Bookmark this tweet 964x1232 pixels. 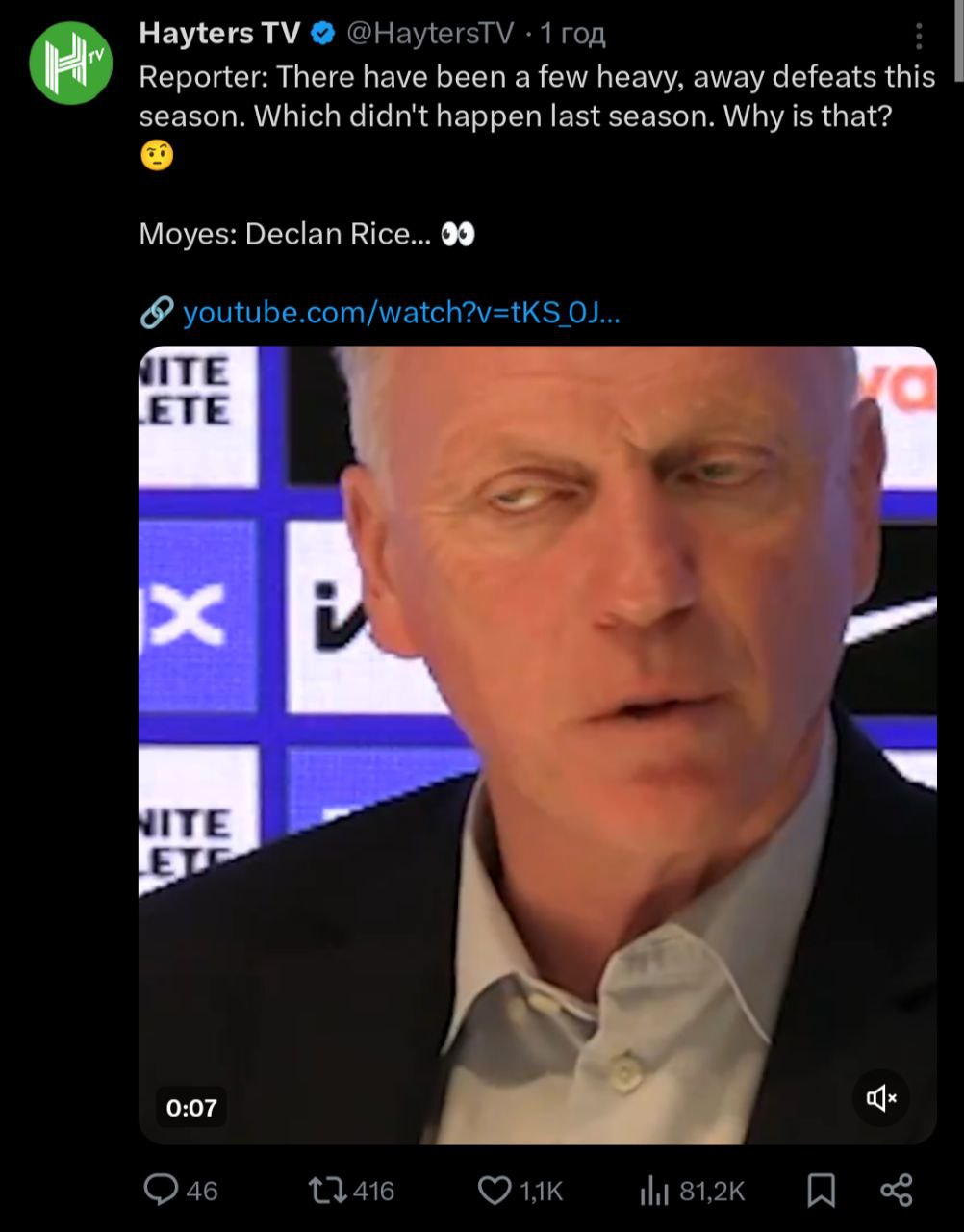[821, 1191]
